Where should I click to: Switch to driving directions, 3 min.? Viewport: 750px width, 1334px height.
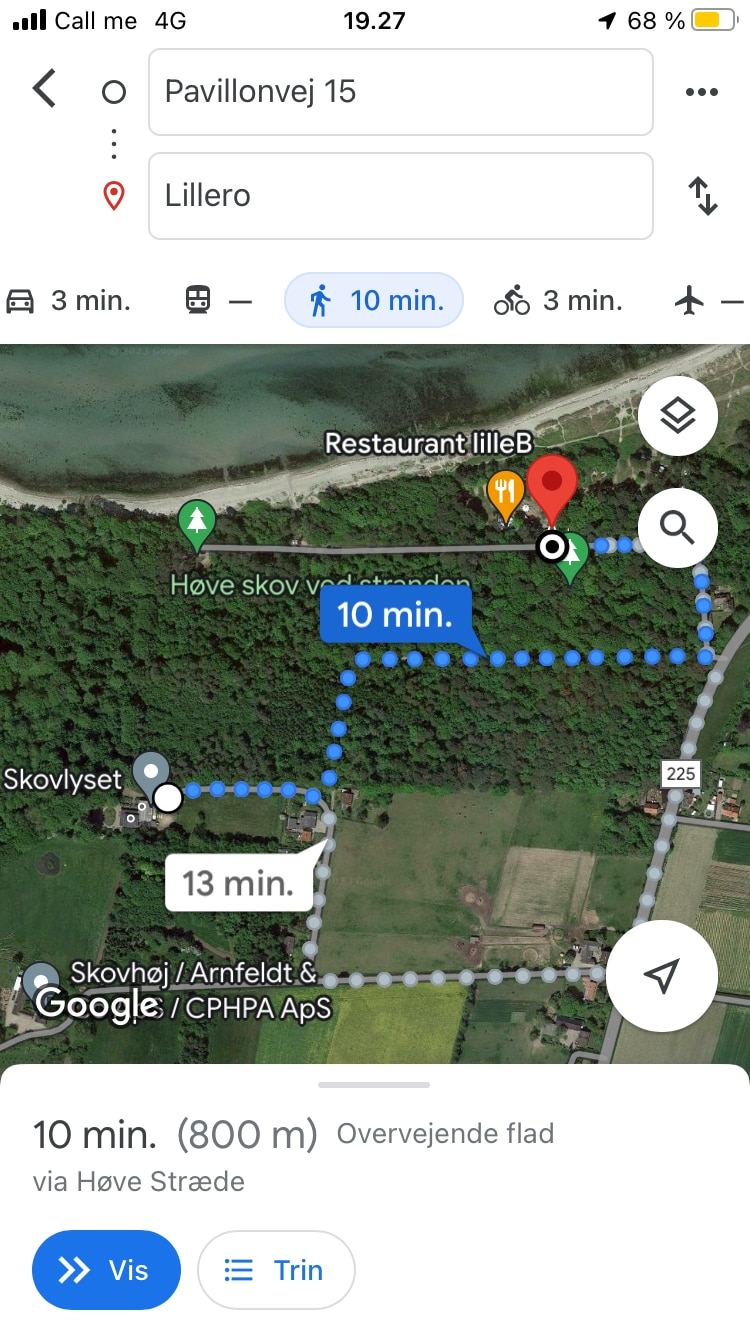[x=70, y=300]
